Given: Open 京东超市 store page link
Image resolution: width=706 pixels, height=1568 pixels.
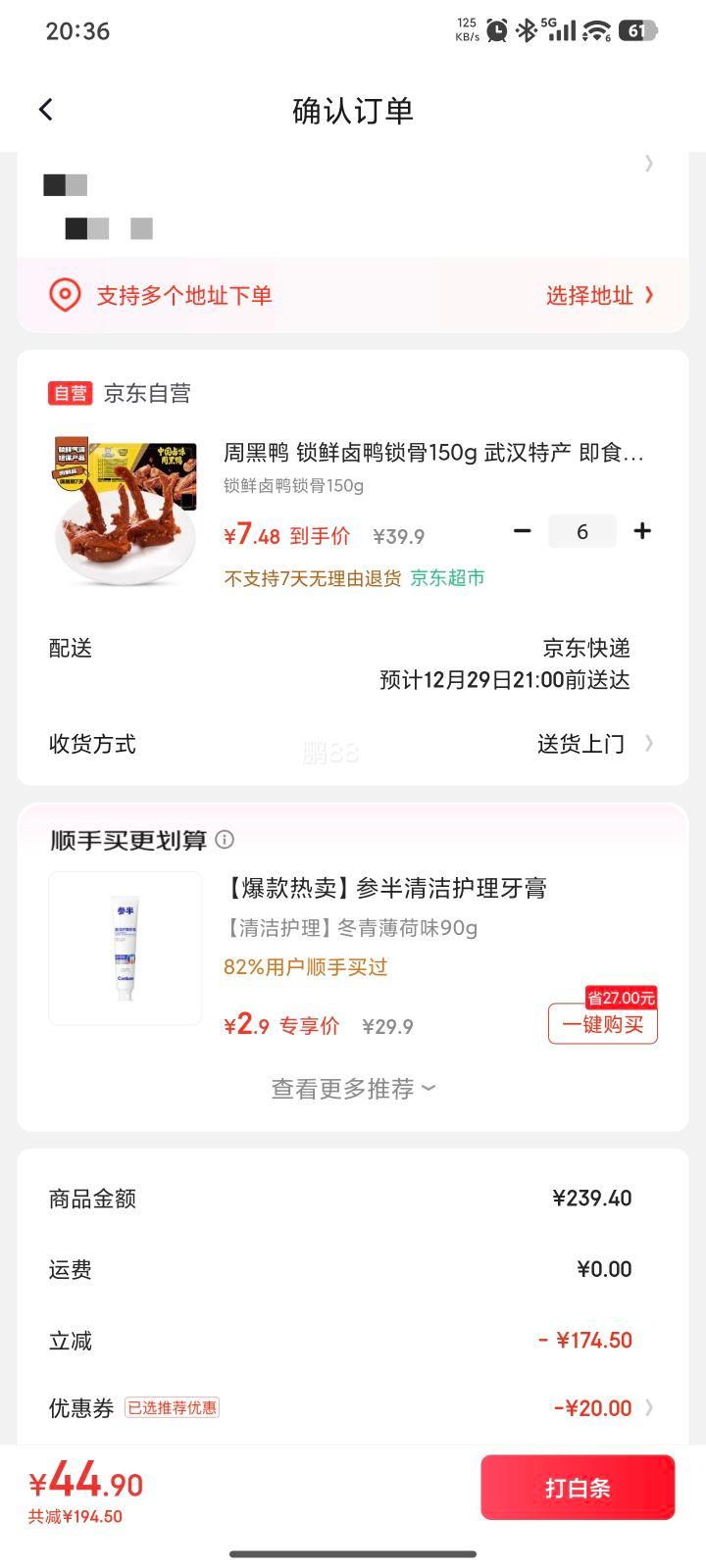Looking at the screenshot, I should tap(449, 577).
